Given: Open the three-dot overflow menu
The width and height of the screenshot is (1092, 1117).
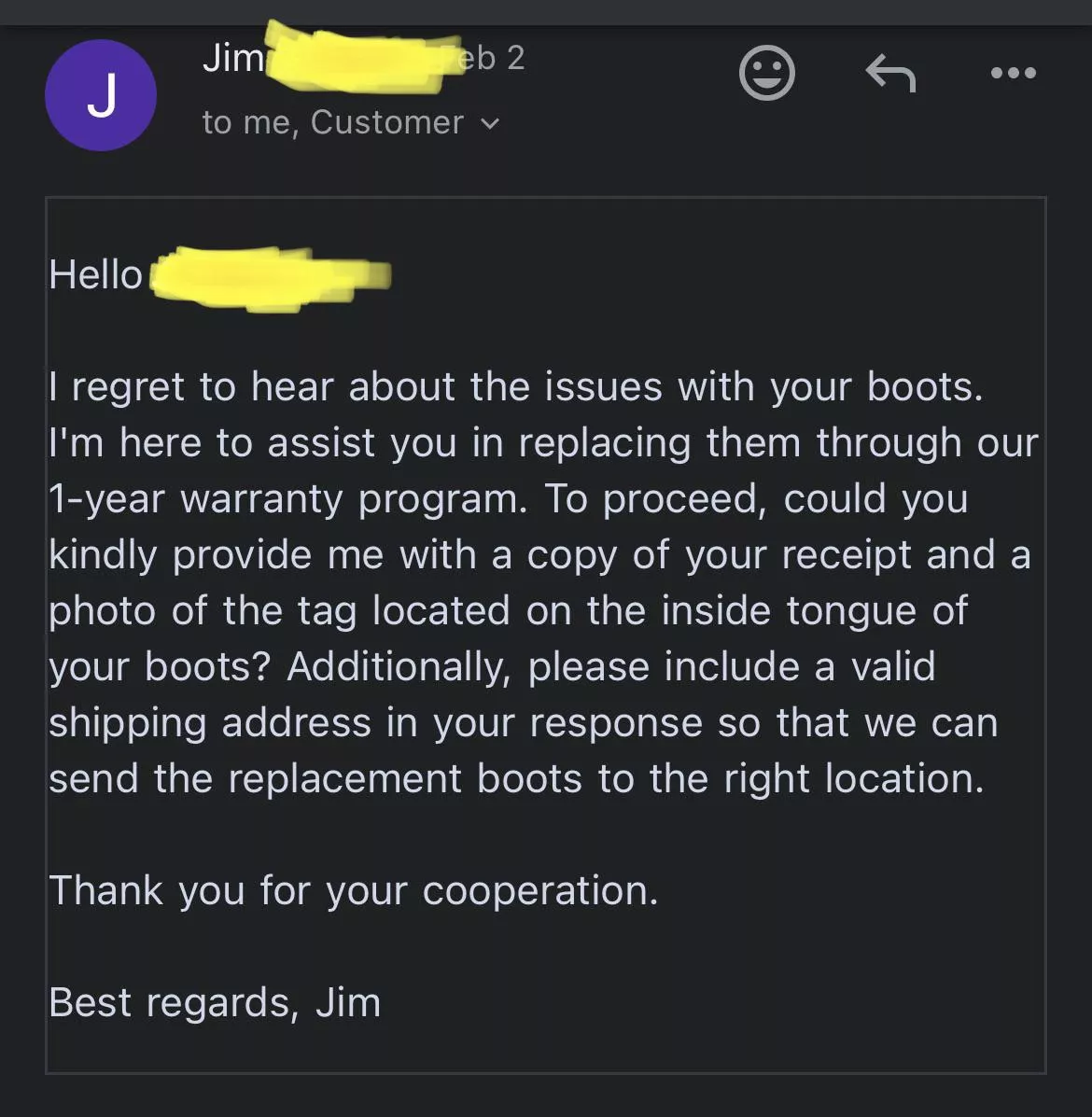Looking at the screenshot, I should (x=1013, y=73).
